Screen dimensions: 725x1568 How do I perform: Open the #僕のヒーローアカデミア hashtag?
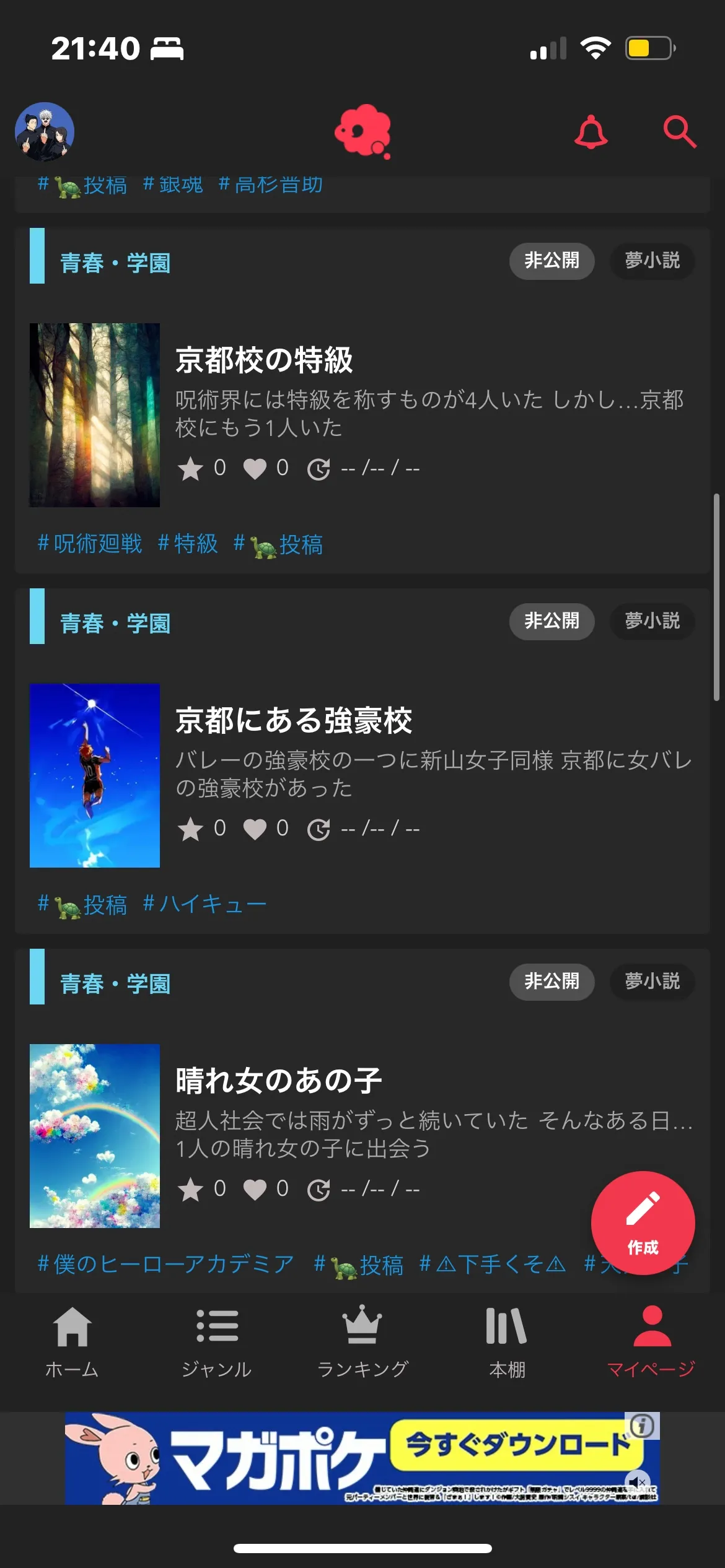pyautogui.click(x=165, y=1265)
